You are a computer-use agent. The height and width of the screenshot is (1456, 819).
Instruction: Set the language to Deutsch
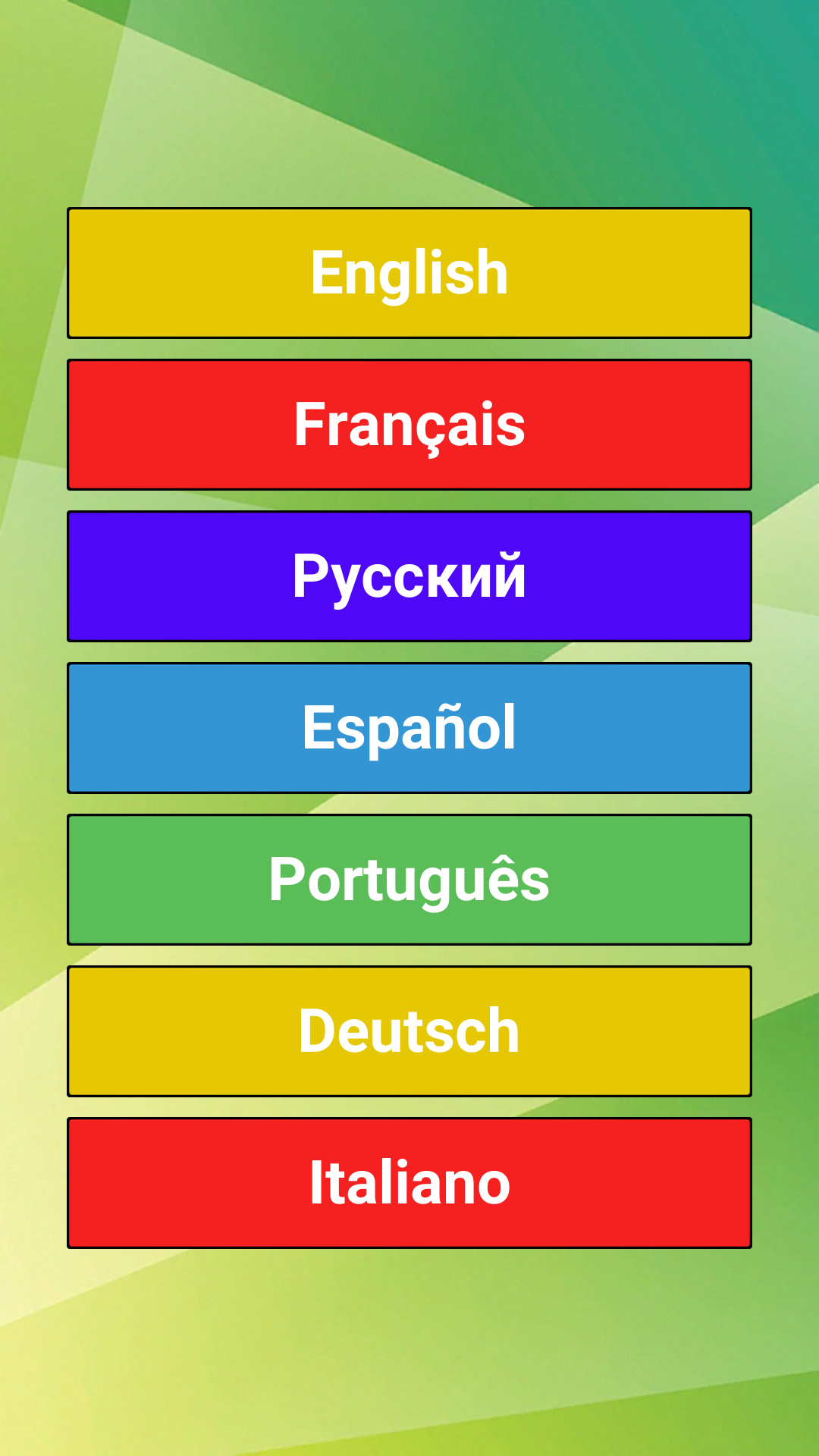coord(409,1031)
